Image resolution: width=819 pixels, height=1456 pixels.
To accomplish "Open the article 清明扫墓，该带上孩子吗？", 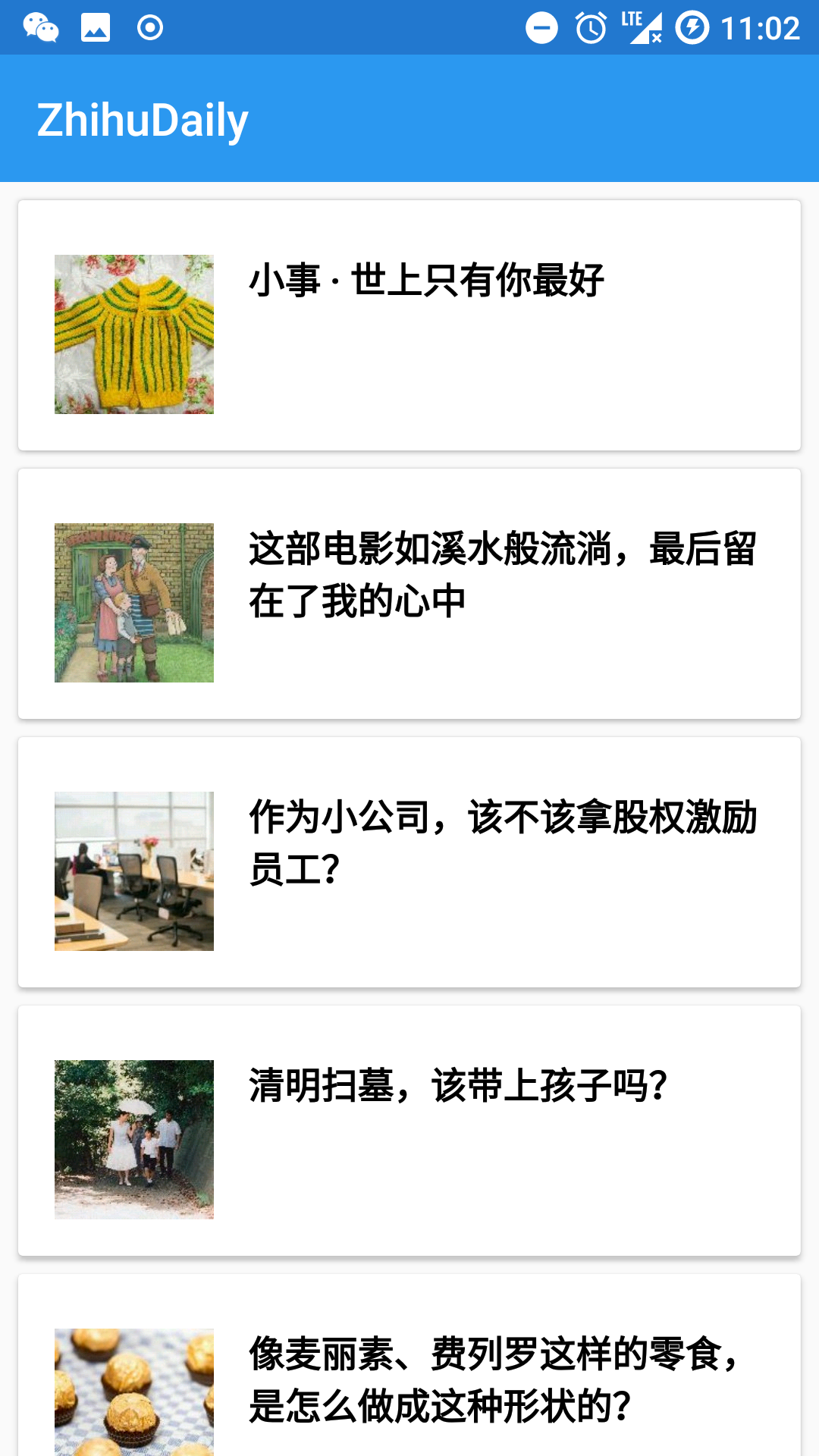I will 409,1131.
